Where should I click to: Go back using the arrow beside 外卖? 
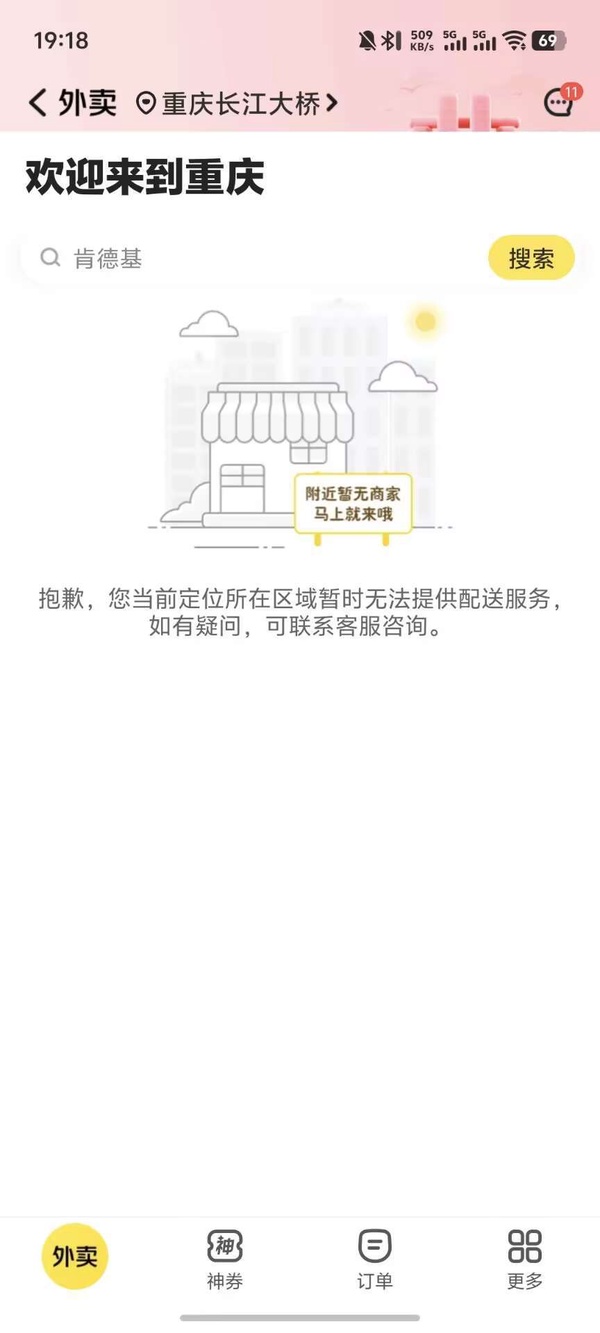coord(38,102)
